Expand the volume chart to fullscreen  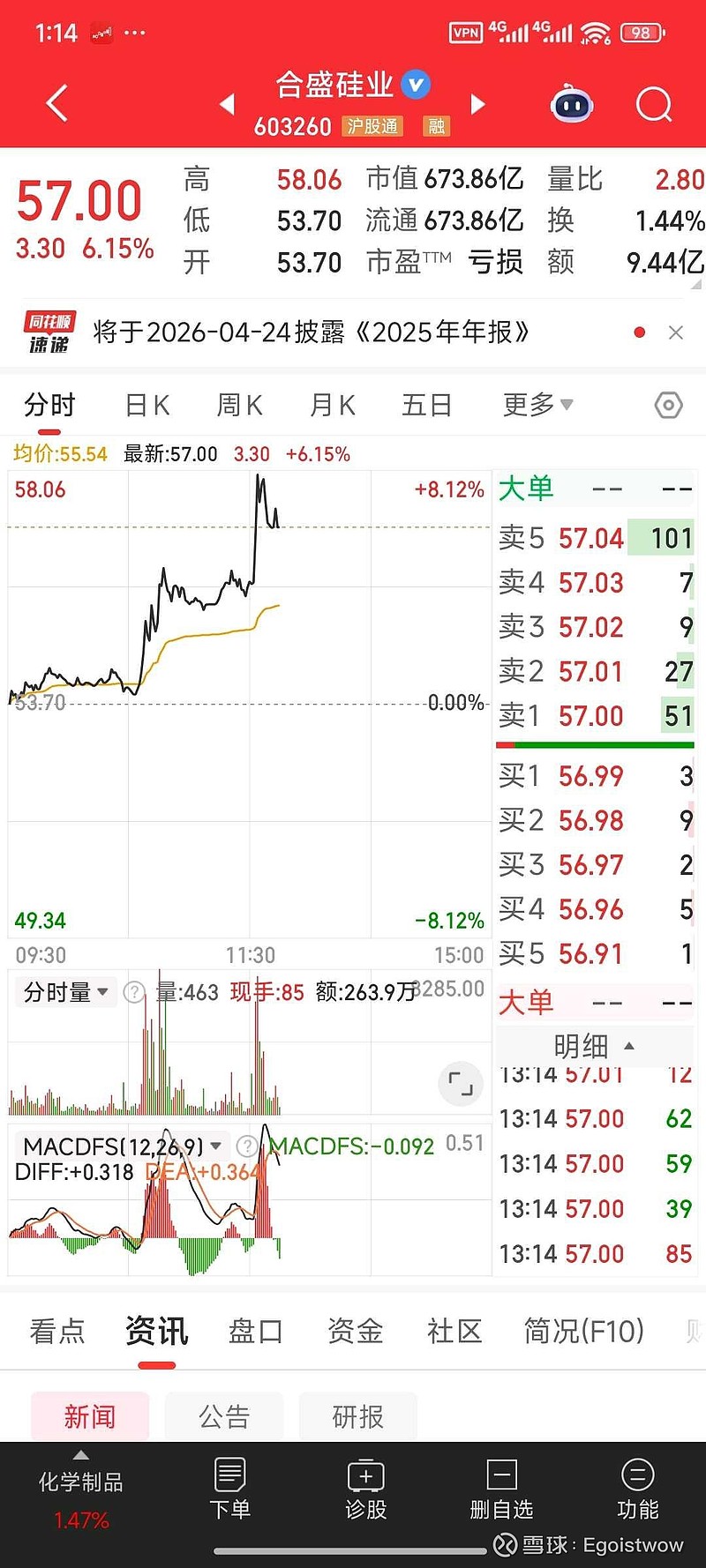(x=460, y=1083)
